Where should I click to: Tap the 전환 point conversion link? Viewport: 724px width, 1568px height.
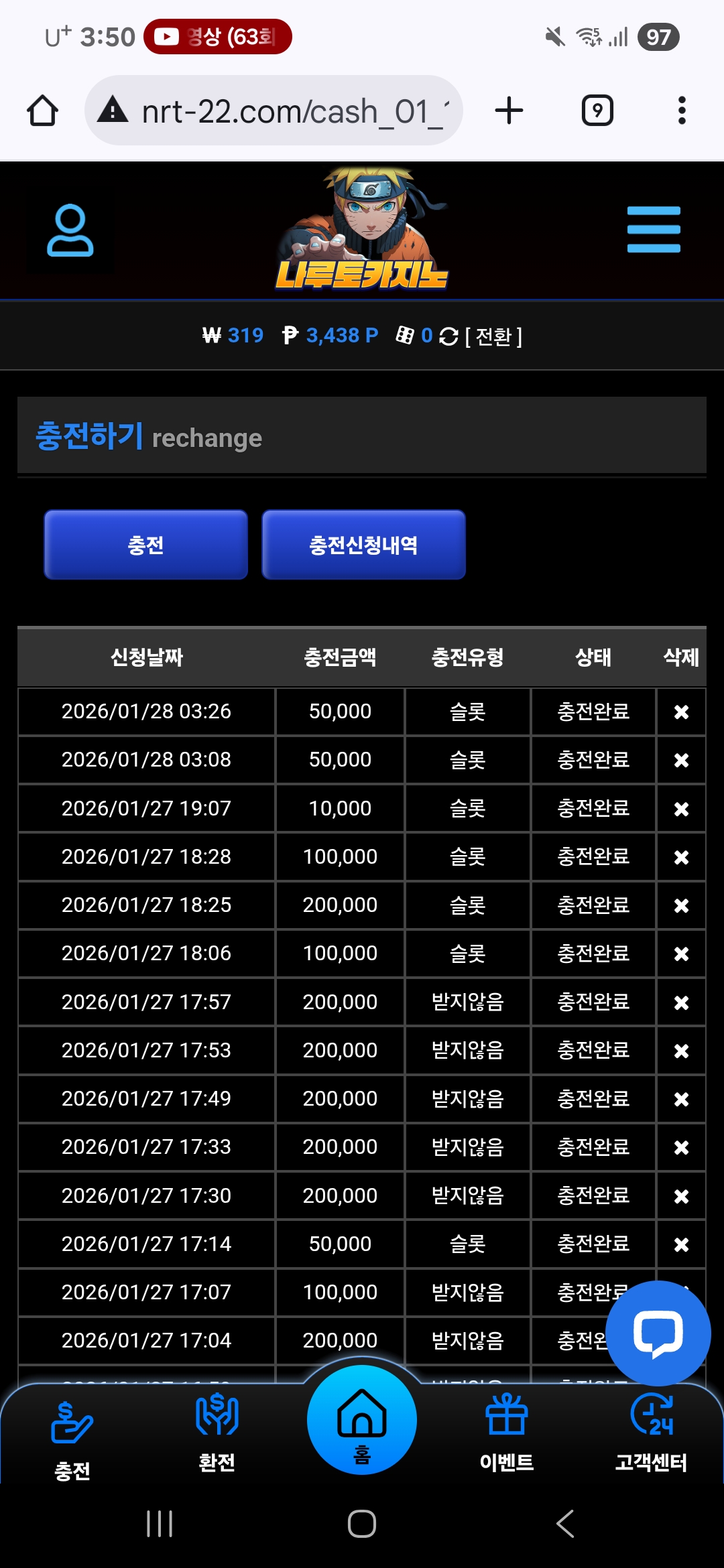[493, 336]
